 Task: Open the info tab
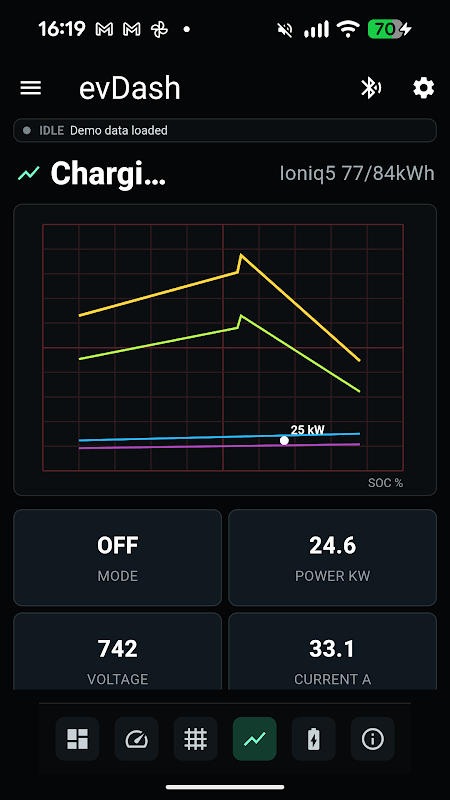coord(373,739)
